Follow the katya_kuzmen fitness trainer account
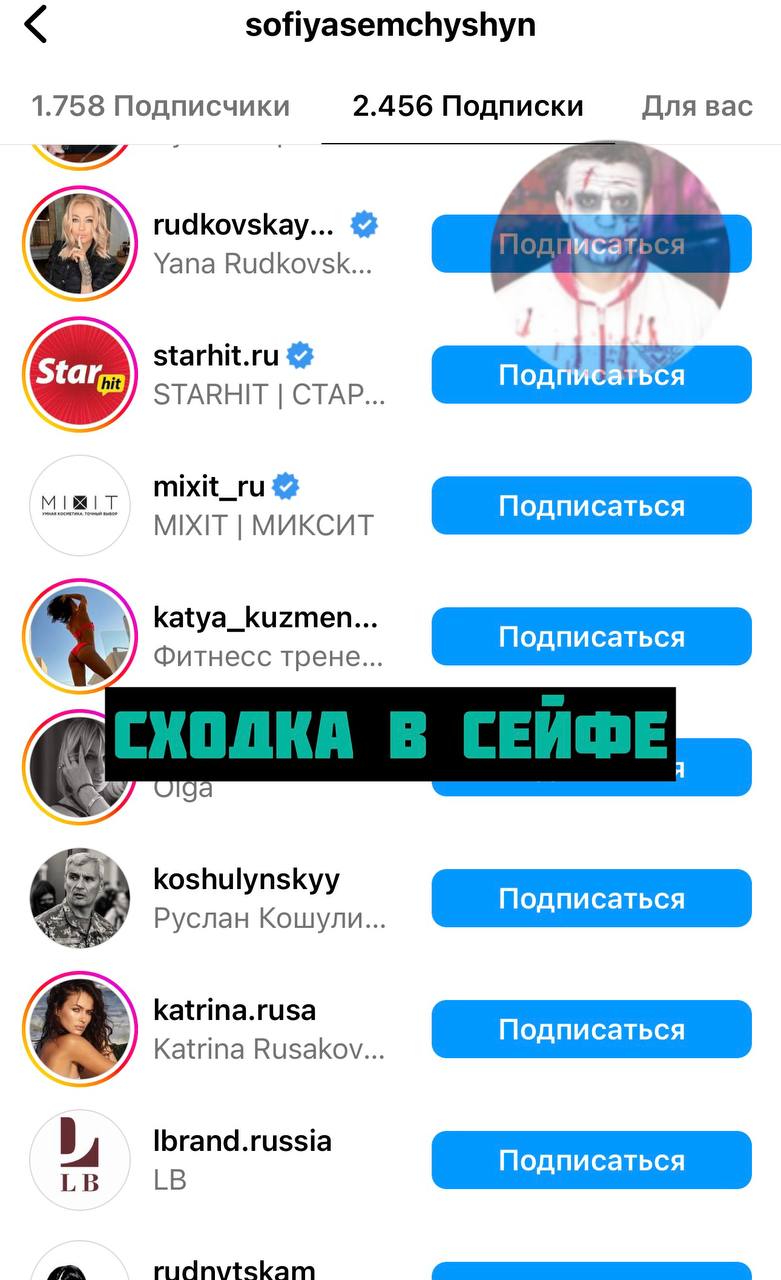781x1280 pixels. click(591, 637)
